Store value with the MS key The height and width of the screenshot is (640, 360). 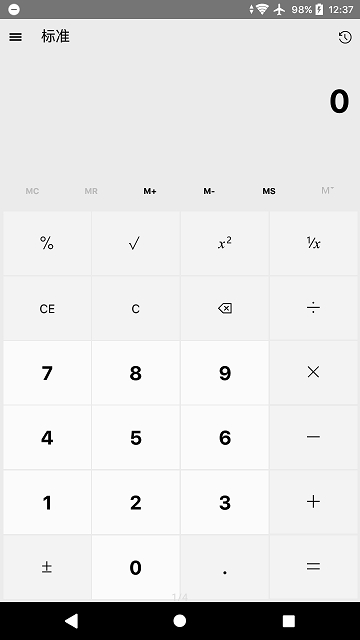point(269,191)
